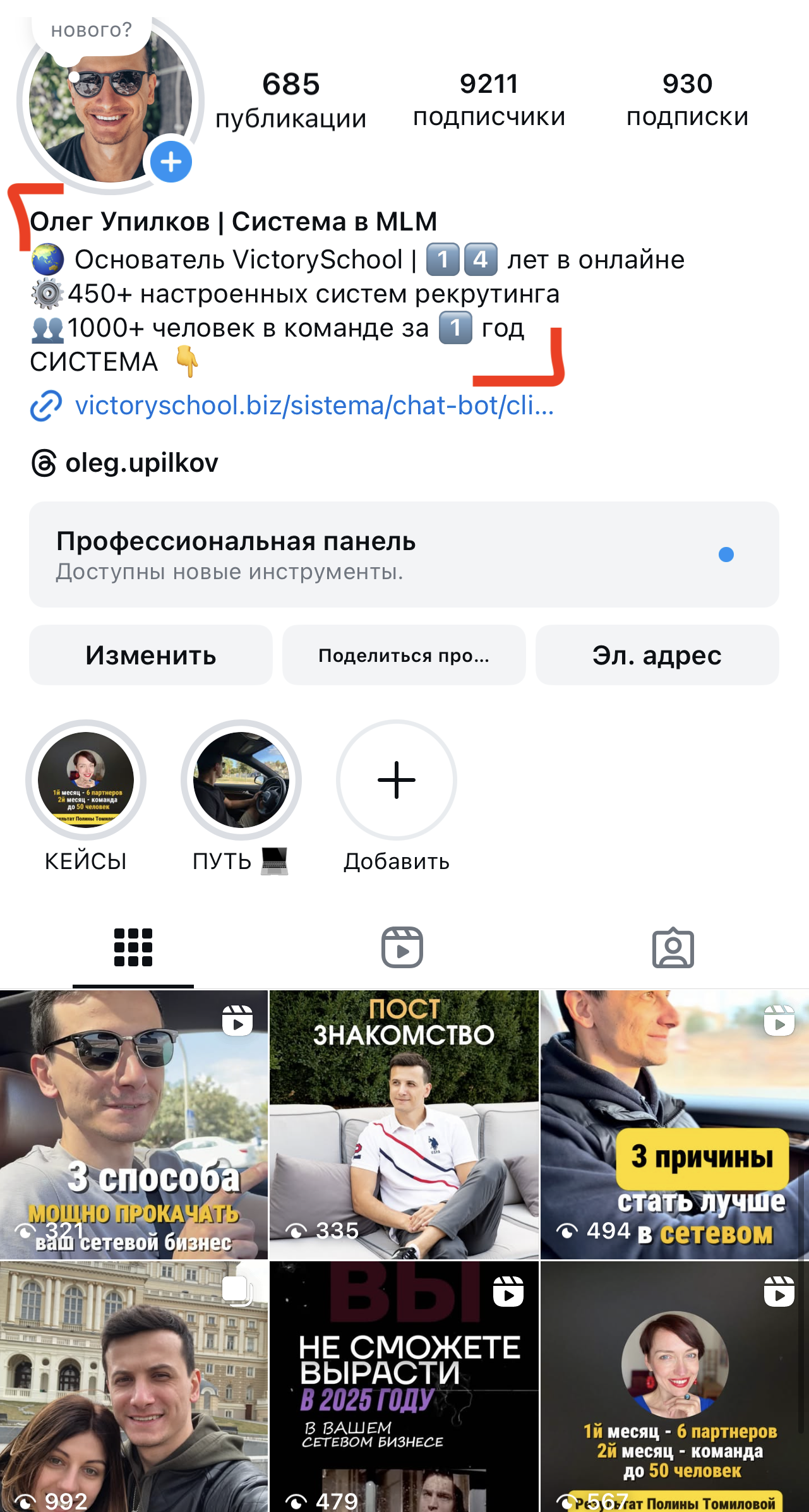Open Профессиональная панель
The width and height of the screenshot is (809, 1512).
pos(404,555)
